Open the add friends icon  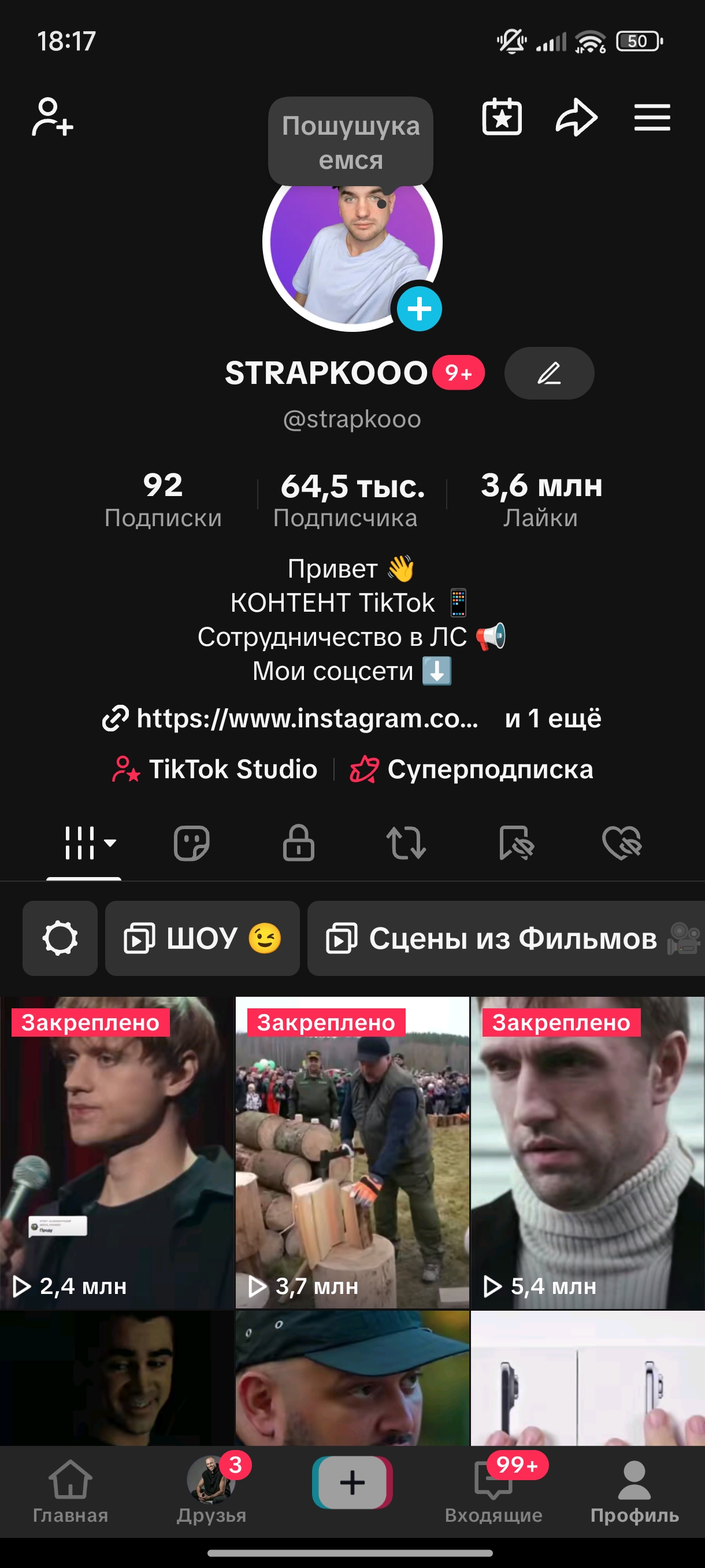tap(53, 117)
